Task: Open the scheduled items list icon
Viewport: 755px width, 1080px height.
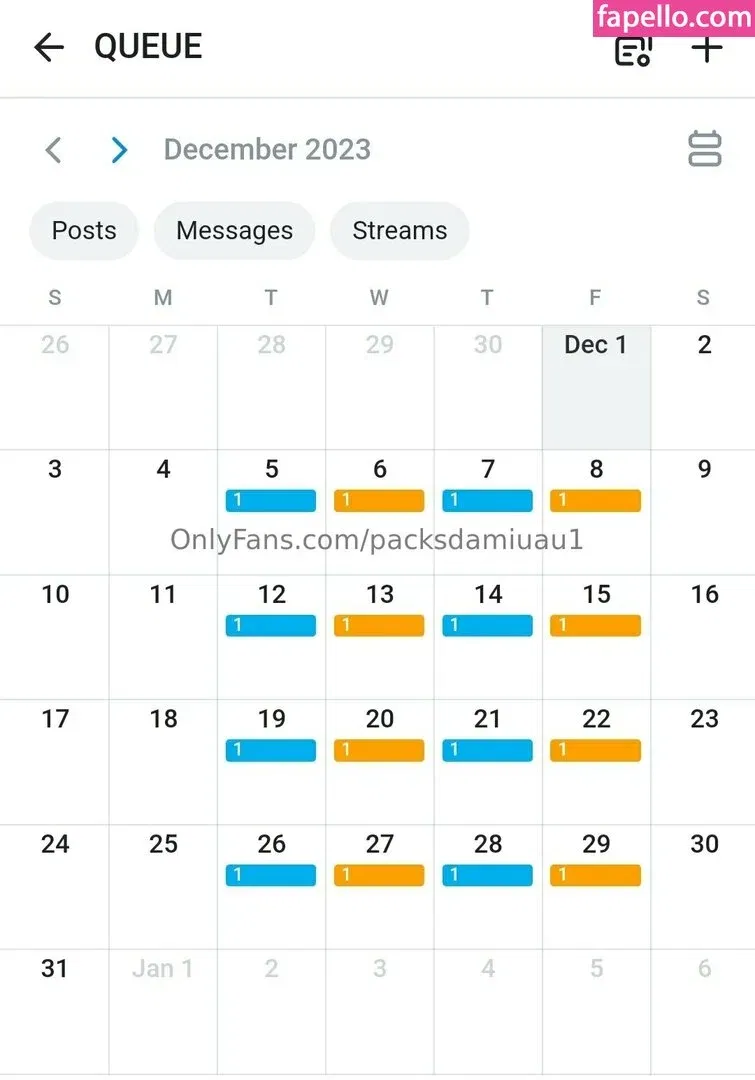Action: click(632, 50)
